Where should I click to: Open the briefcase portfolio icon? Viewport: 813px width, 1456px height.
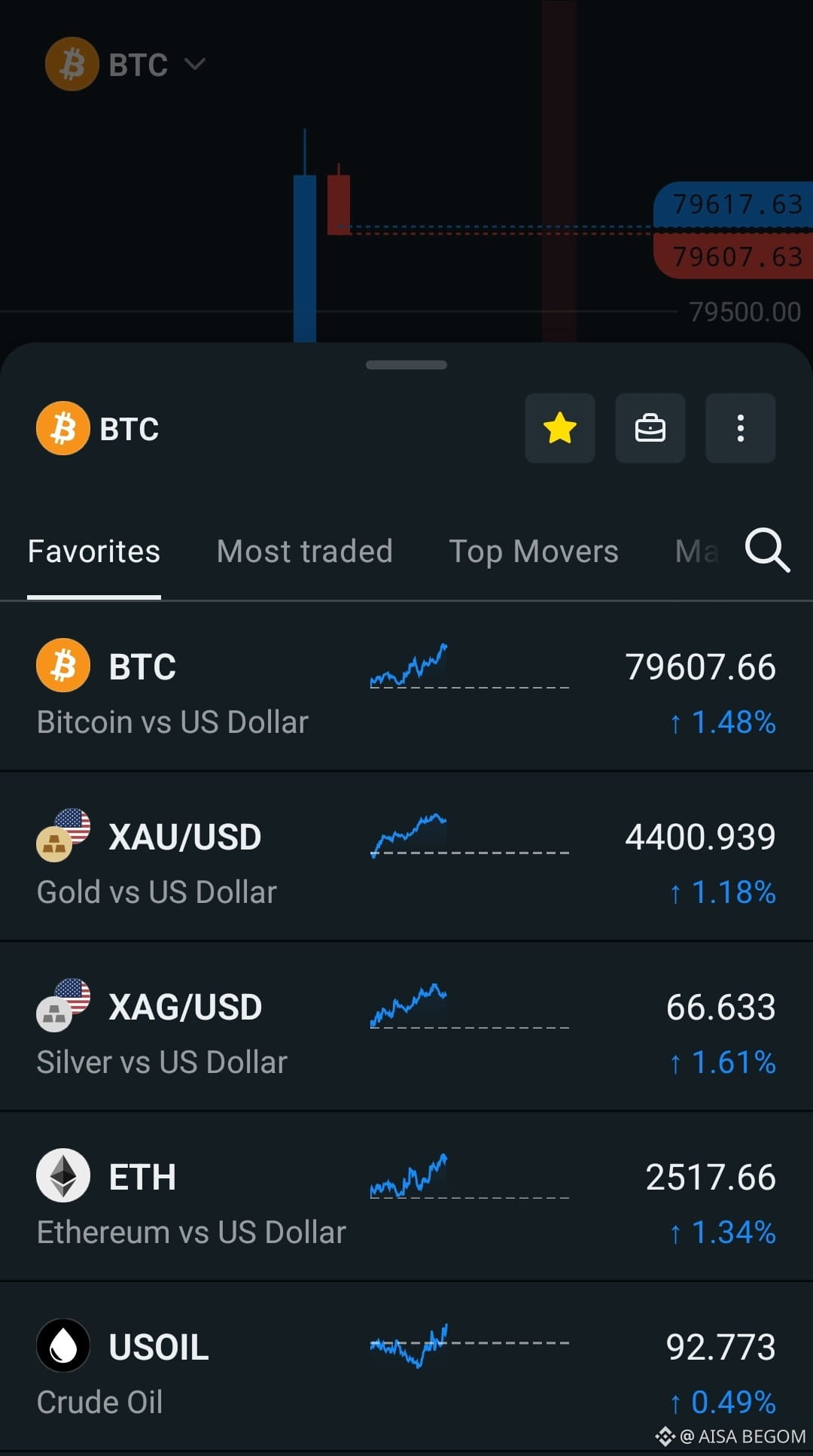[x=650, y=428]
